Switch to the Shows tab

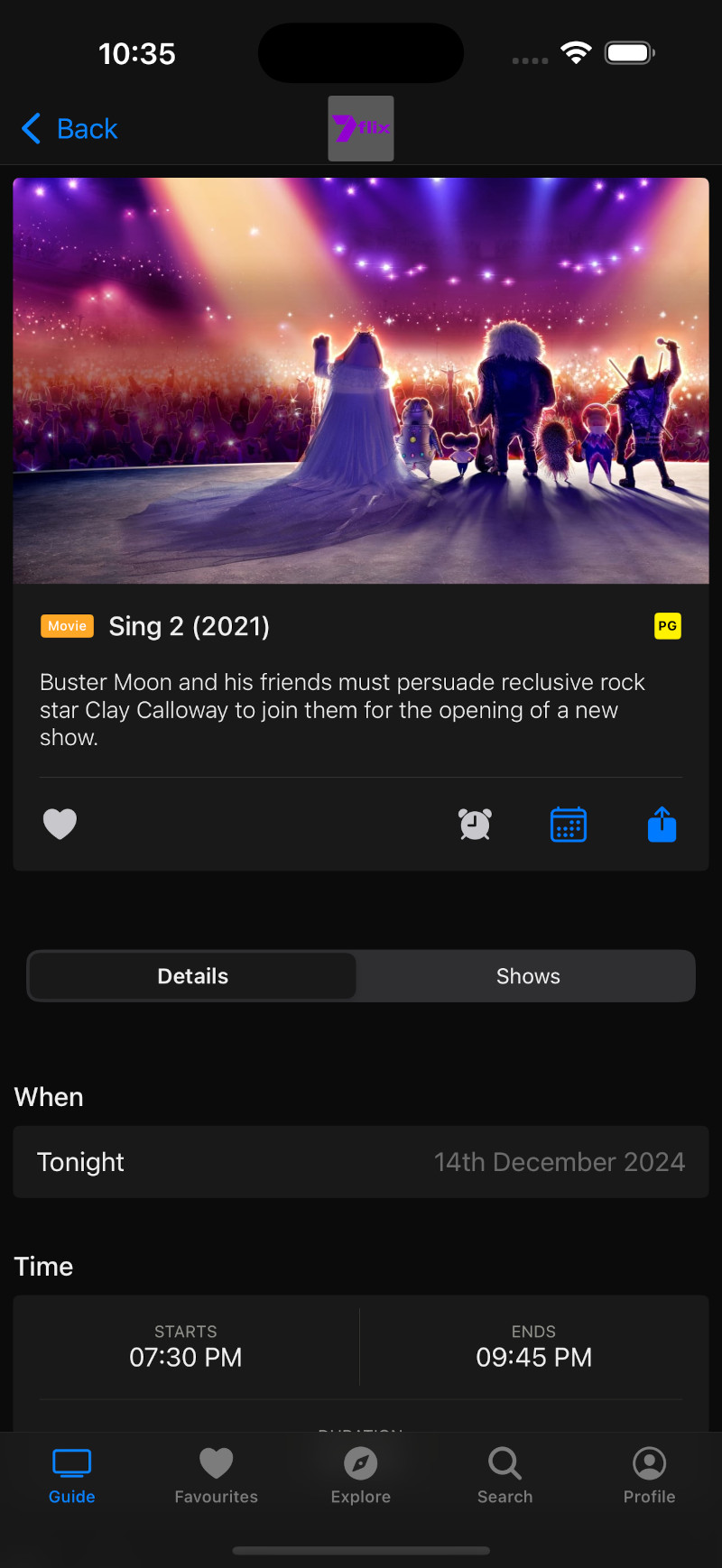(527, 975)
